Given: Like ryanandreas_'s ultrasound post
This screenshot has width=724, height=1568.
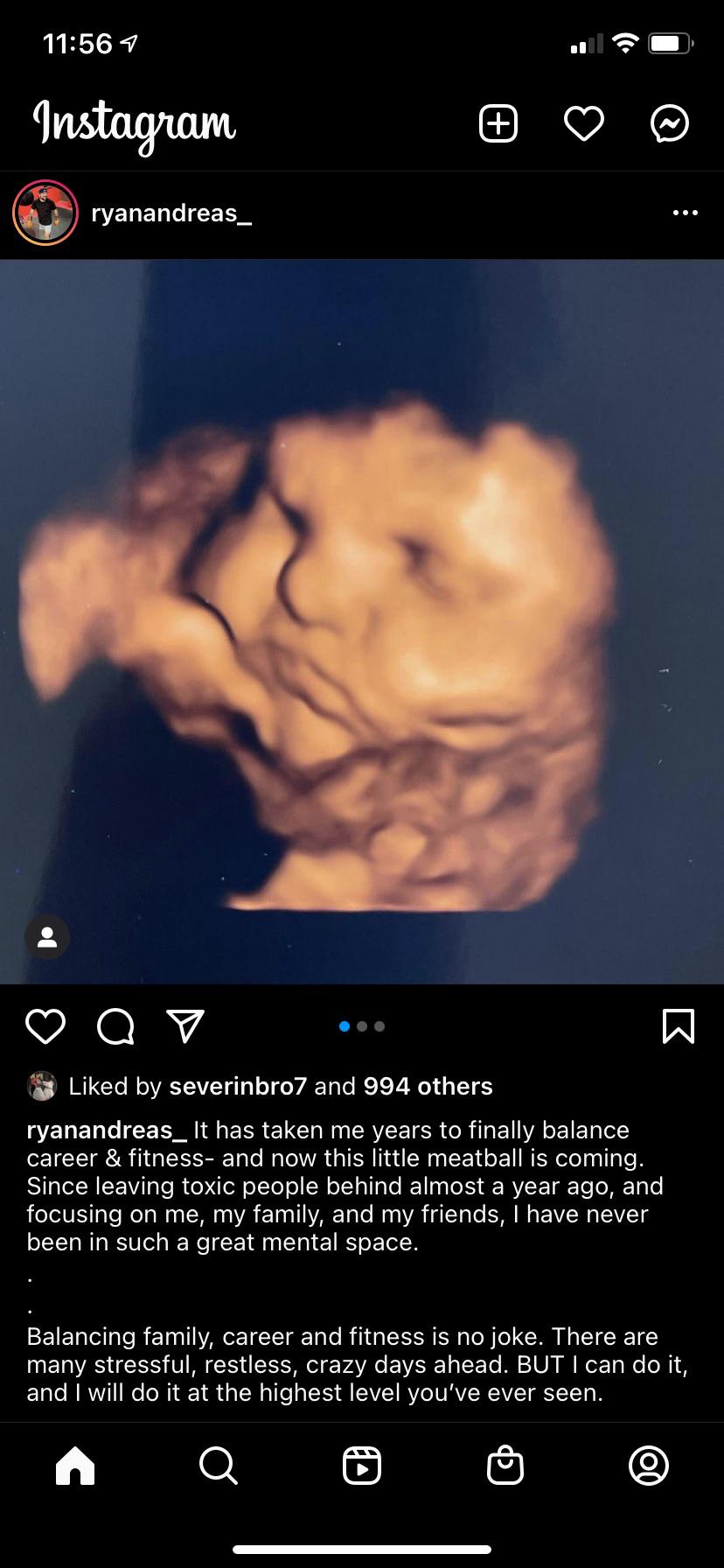Looking at the screenshot, I should point(45,1026).
